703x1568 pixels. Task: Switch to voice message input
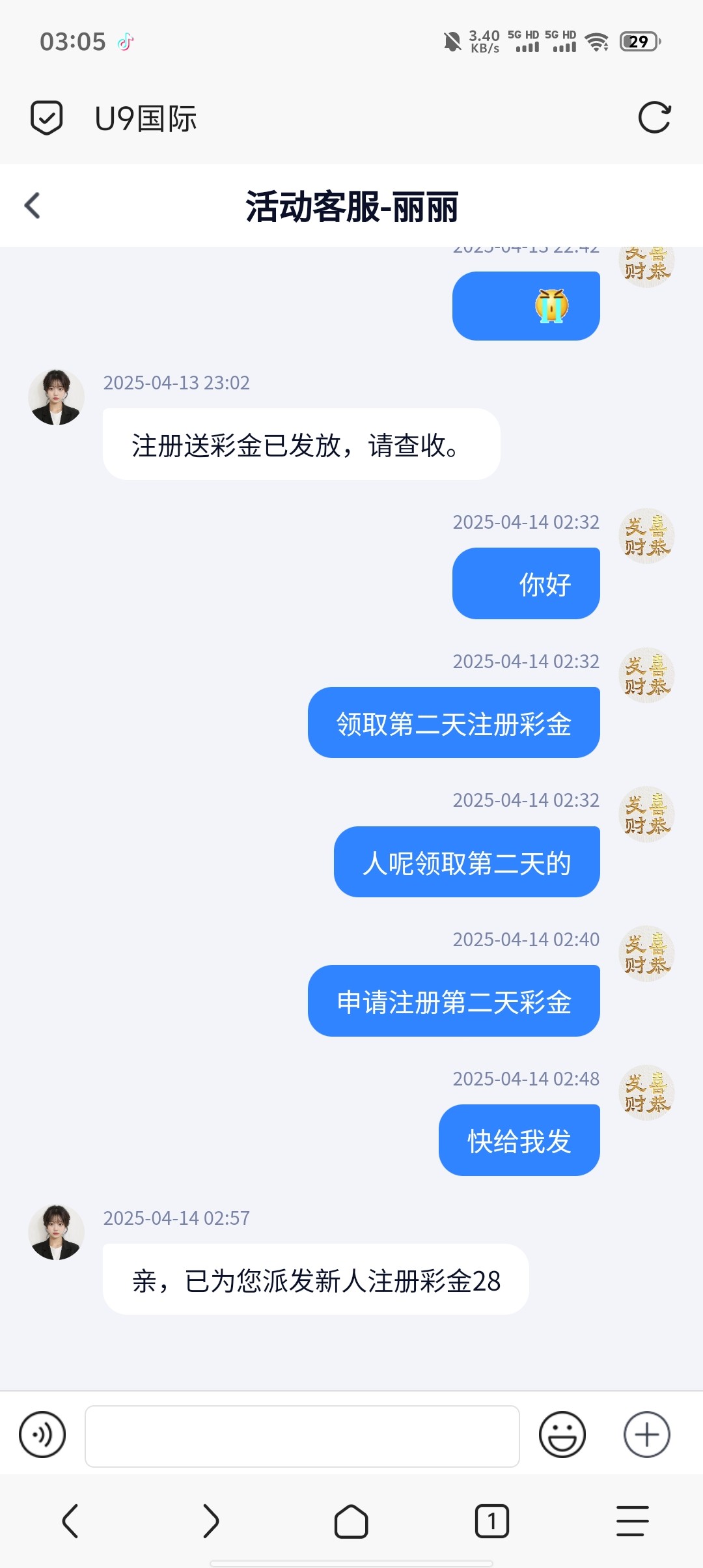coord(42,1435)
